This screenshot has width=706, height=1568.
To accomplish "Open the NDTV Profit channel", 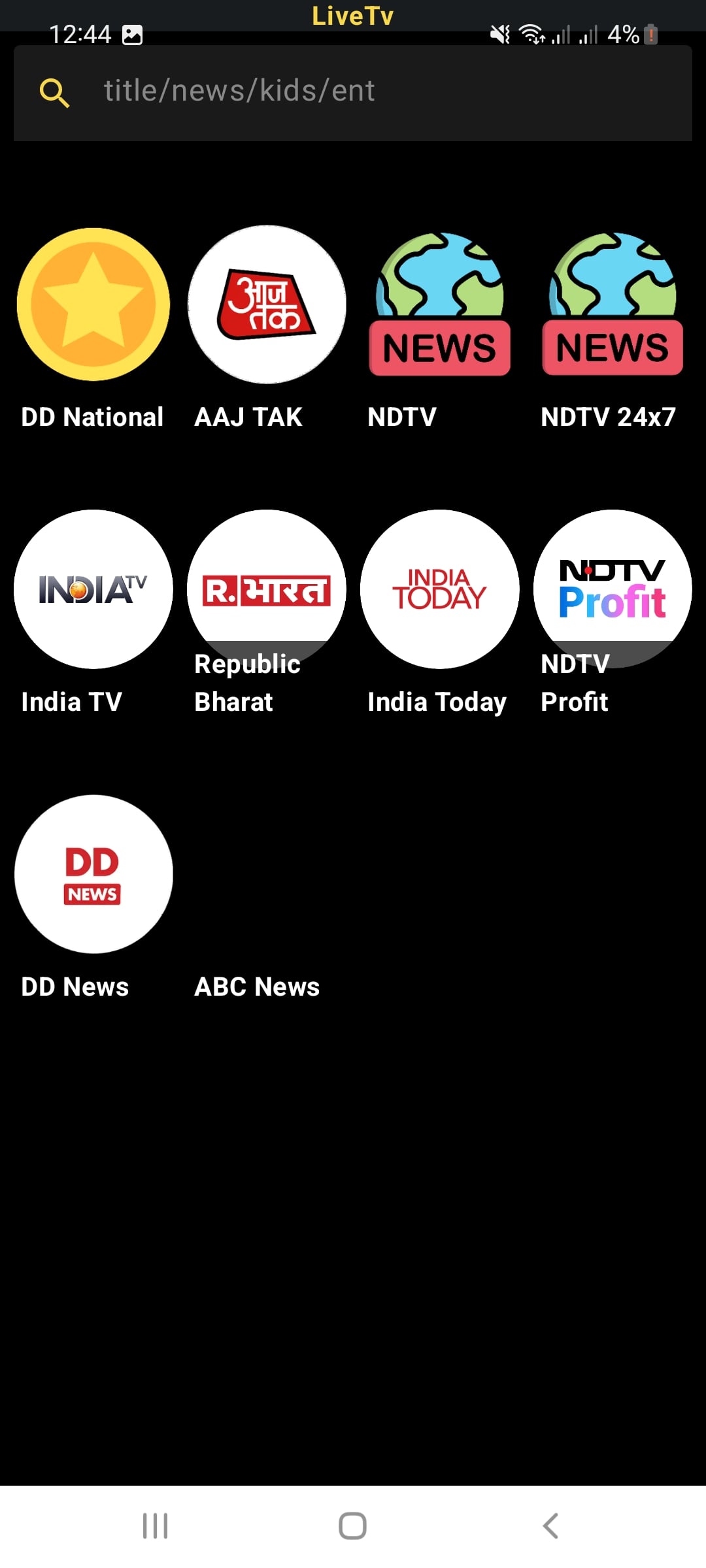I will tap(613, 589).
